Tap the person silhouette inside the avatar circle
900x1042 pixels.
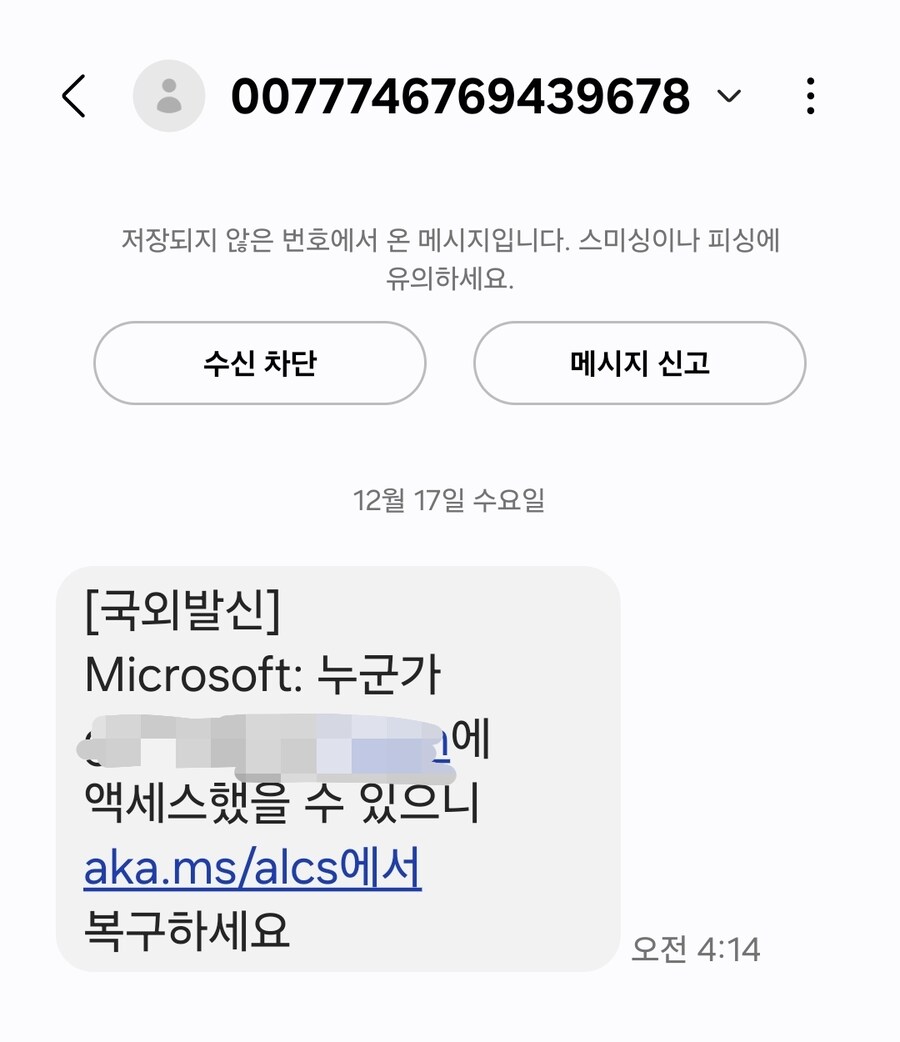(169, 95)
